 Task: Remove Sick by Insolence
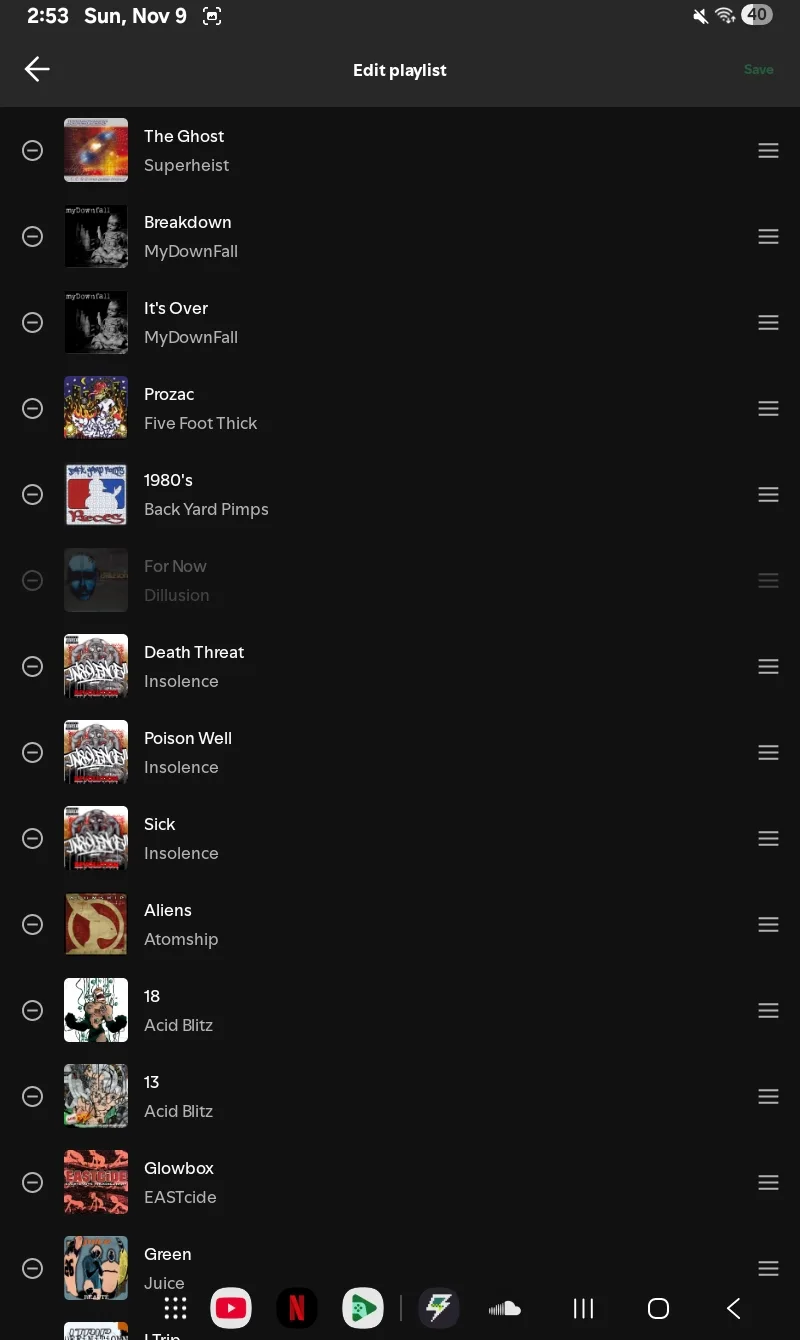point(33,839)
